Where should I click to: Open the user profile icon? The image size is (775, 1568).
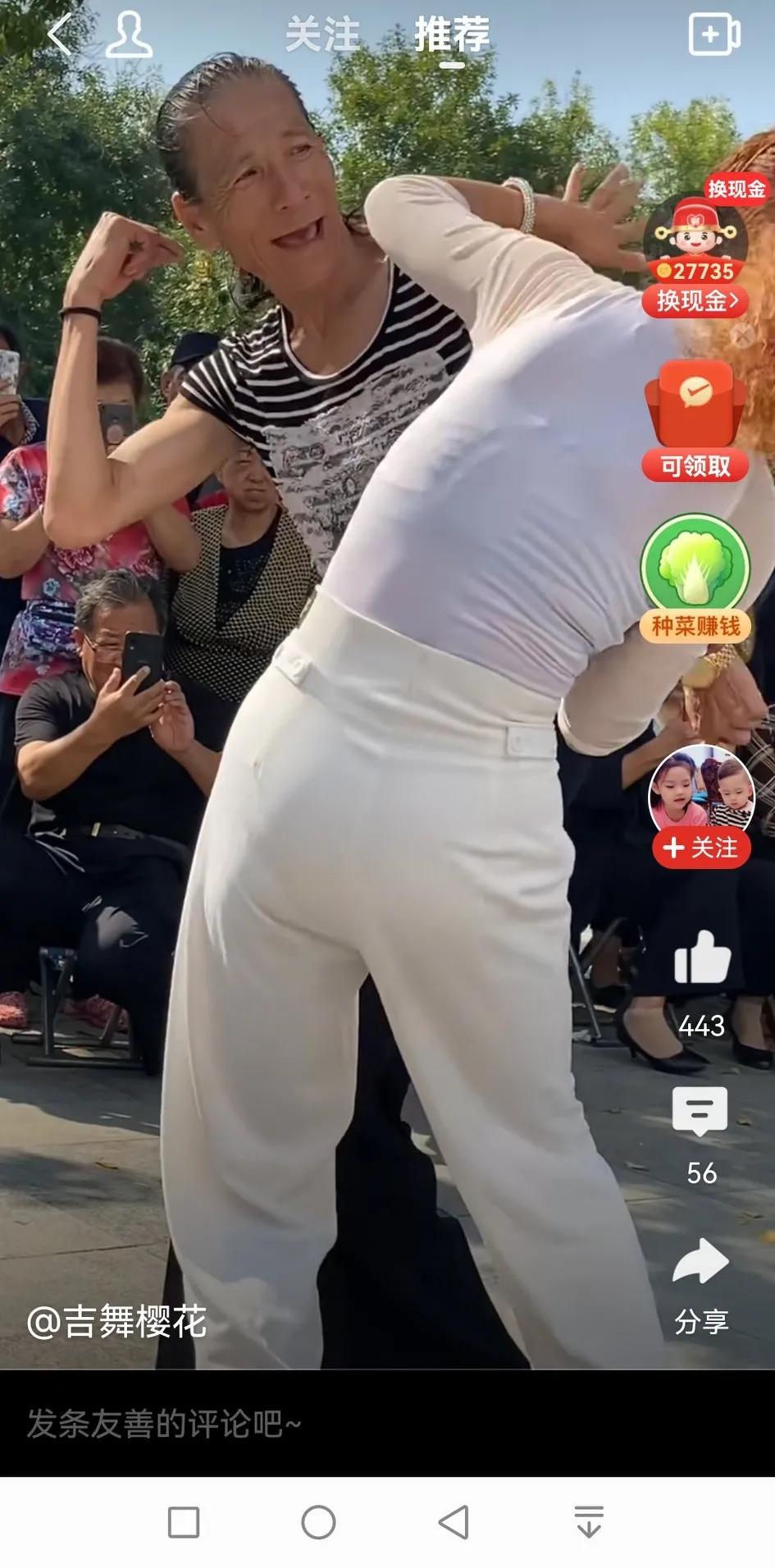pos(129,34)
